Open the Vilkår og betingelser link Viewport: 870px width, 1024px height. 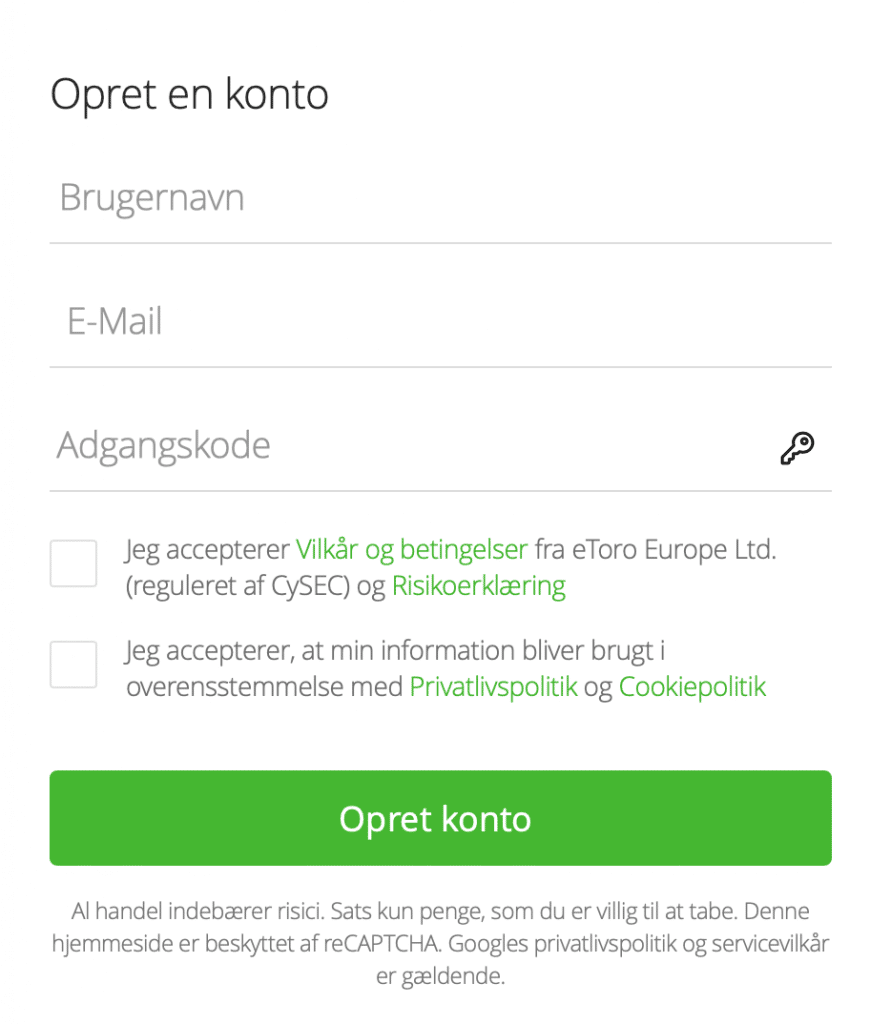coord(411,550)
